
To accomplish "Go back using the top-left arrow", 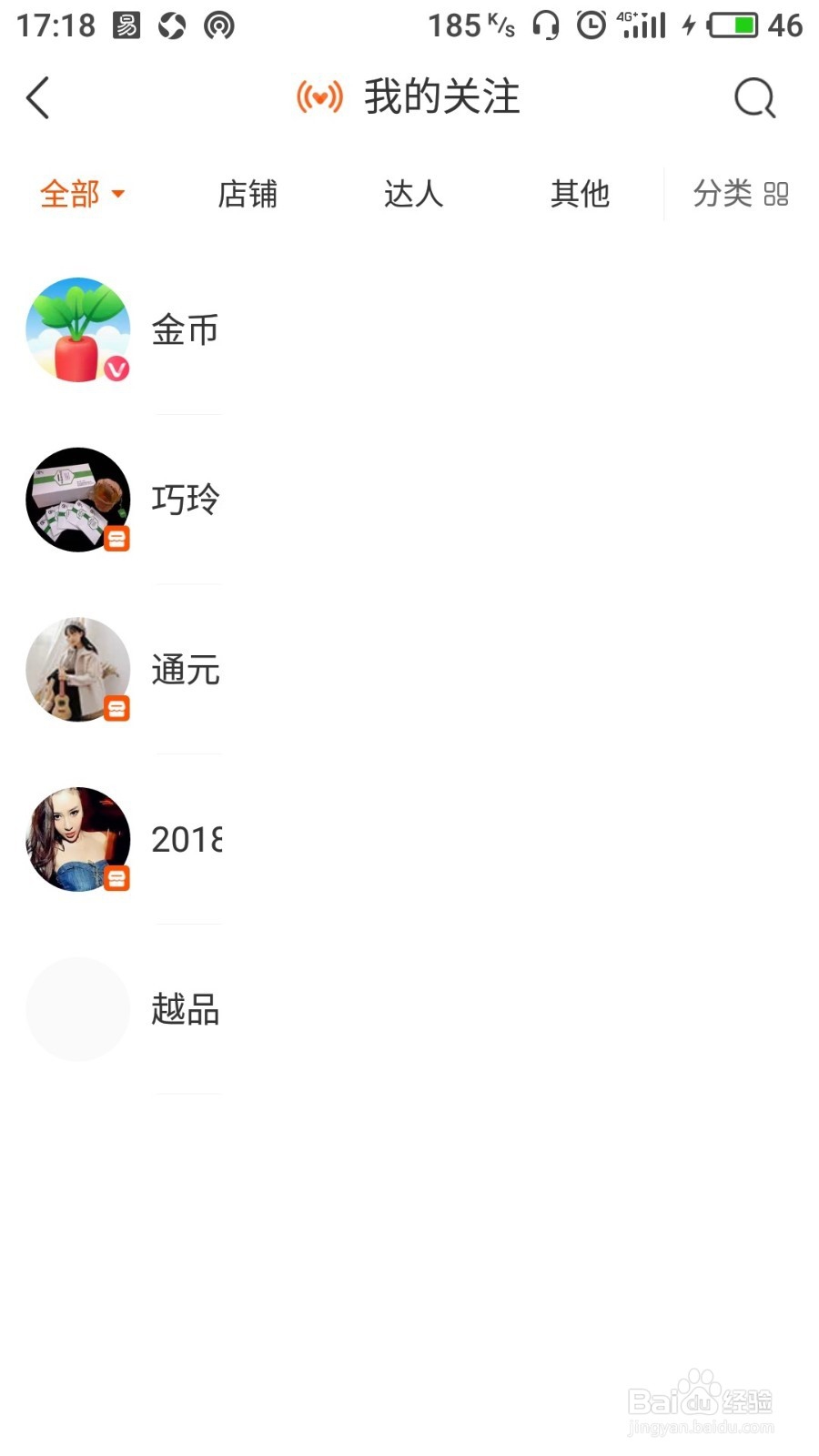I will (38, 98).
